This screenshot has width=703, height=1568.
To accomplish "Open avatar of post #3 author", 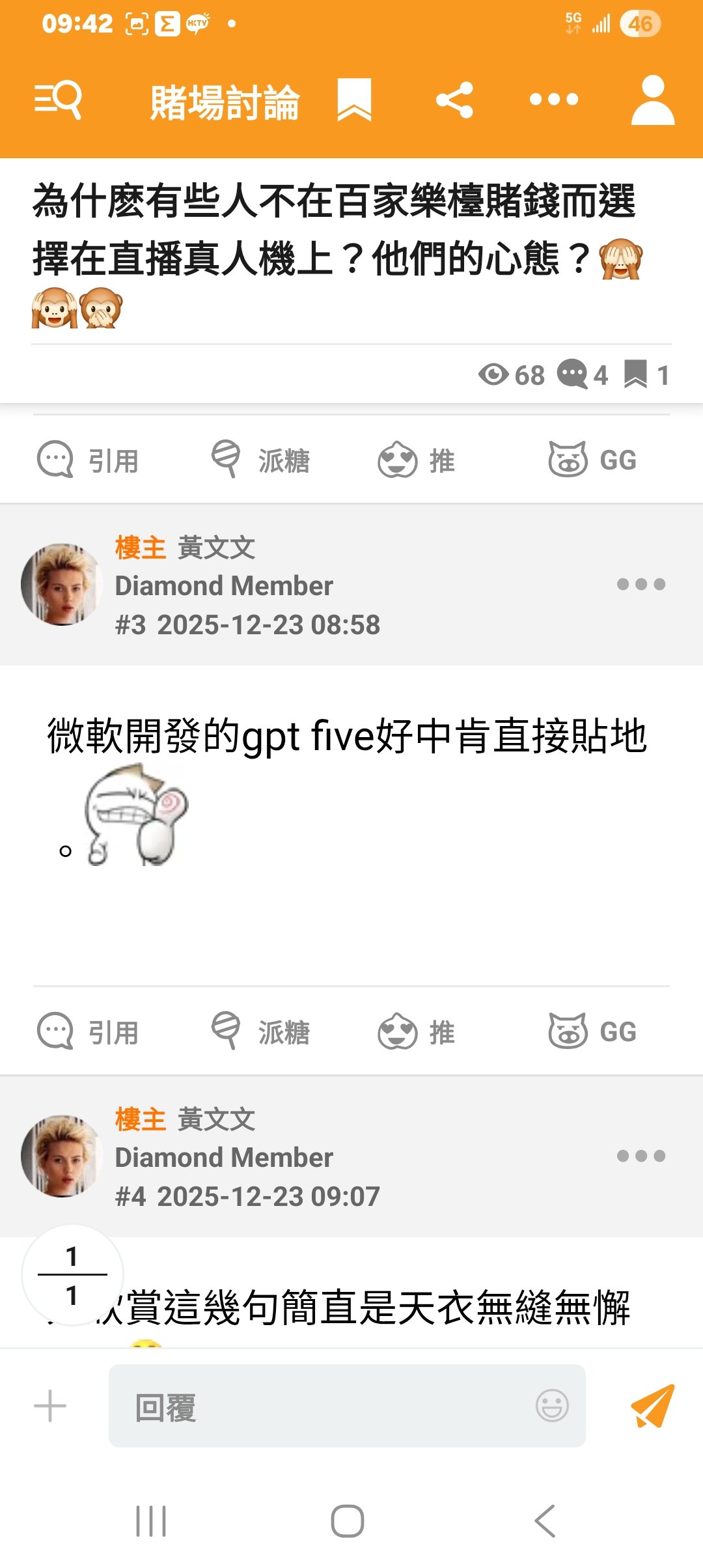I will click(x=61, y=584).
